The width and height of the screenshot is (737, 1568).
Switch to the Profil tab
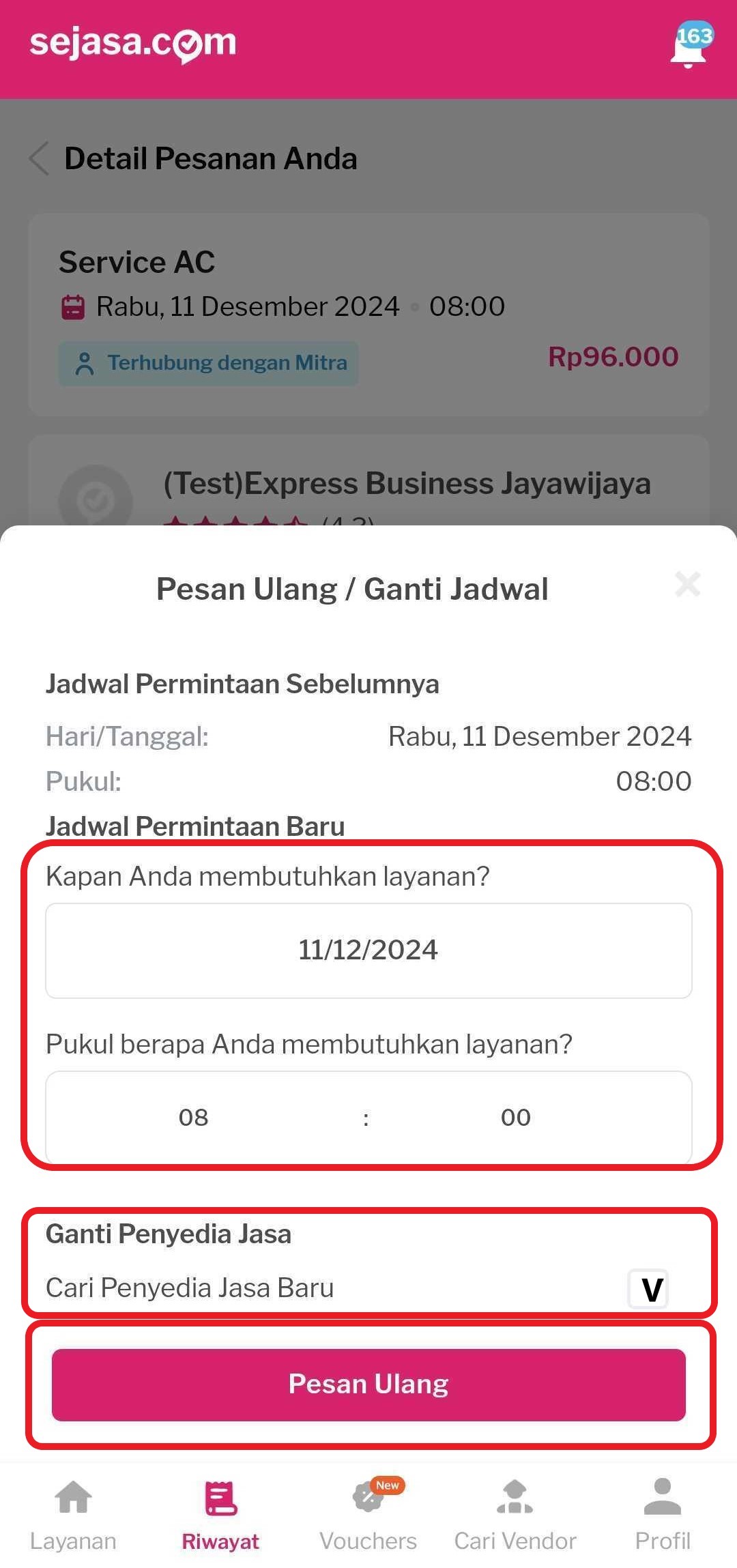pyautogui.click(x=663, y=1513)
